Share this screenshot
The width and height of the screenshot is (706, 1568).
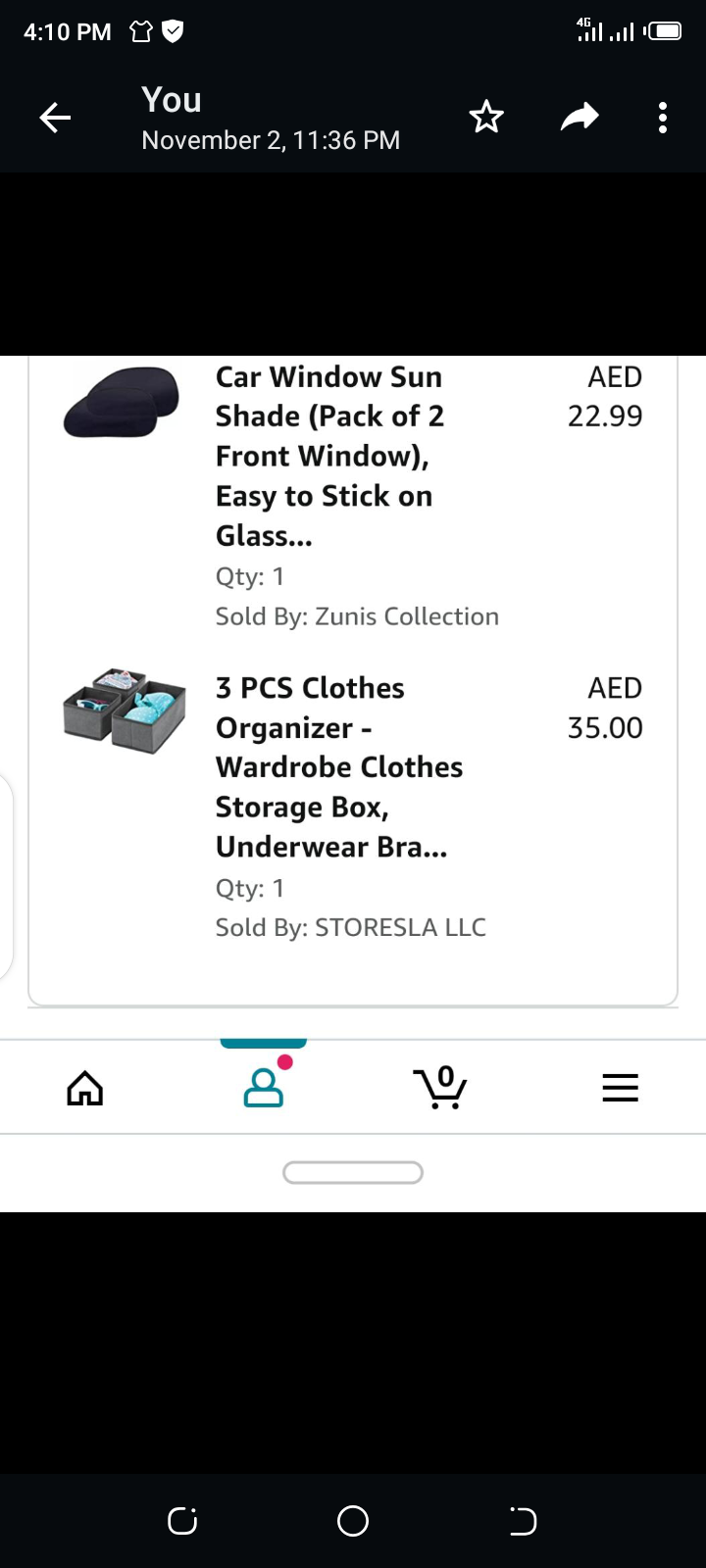pyautogui.click(x=579, y=118)
